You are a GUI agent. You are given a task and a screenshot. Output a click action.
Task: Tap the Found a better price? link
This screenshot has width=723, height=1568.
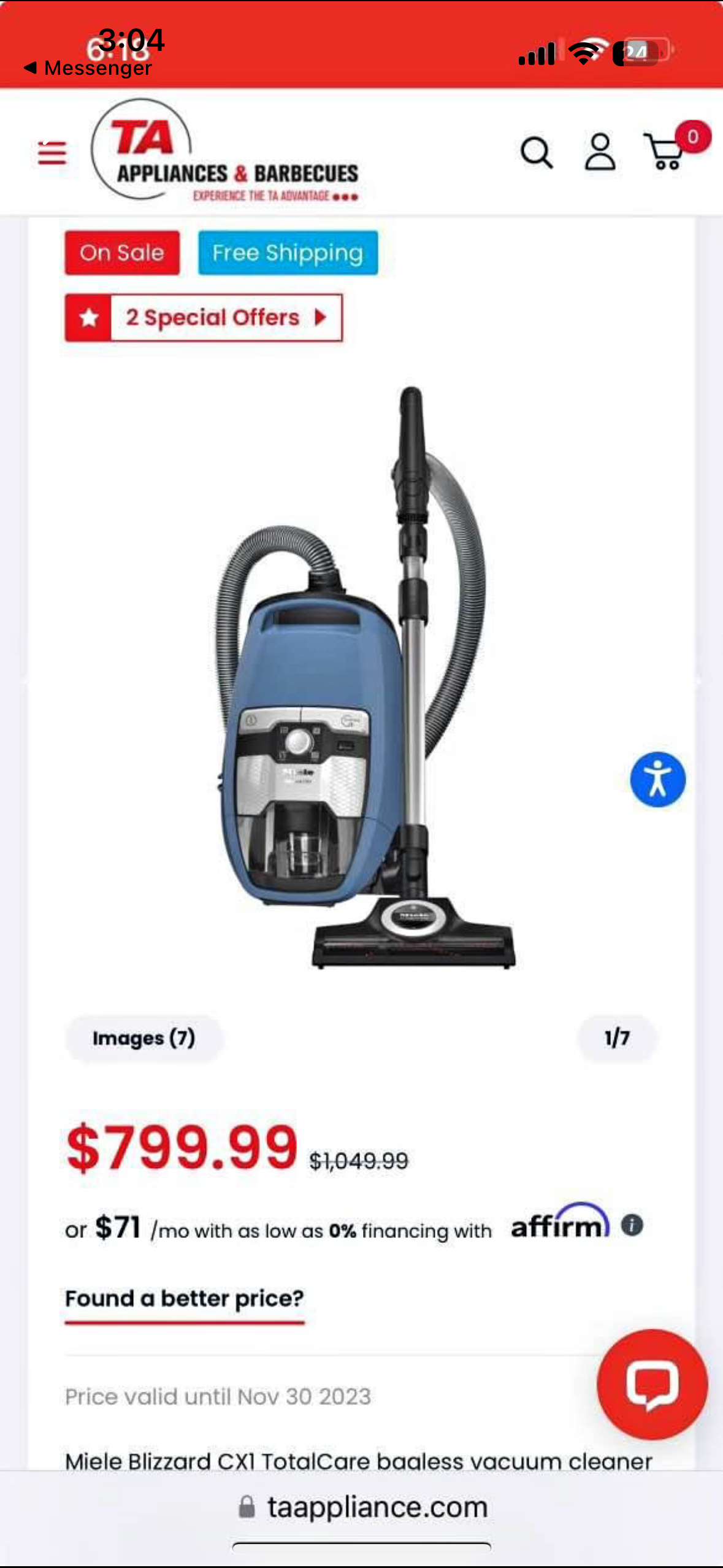click(x=185, y=1299)
